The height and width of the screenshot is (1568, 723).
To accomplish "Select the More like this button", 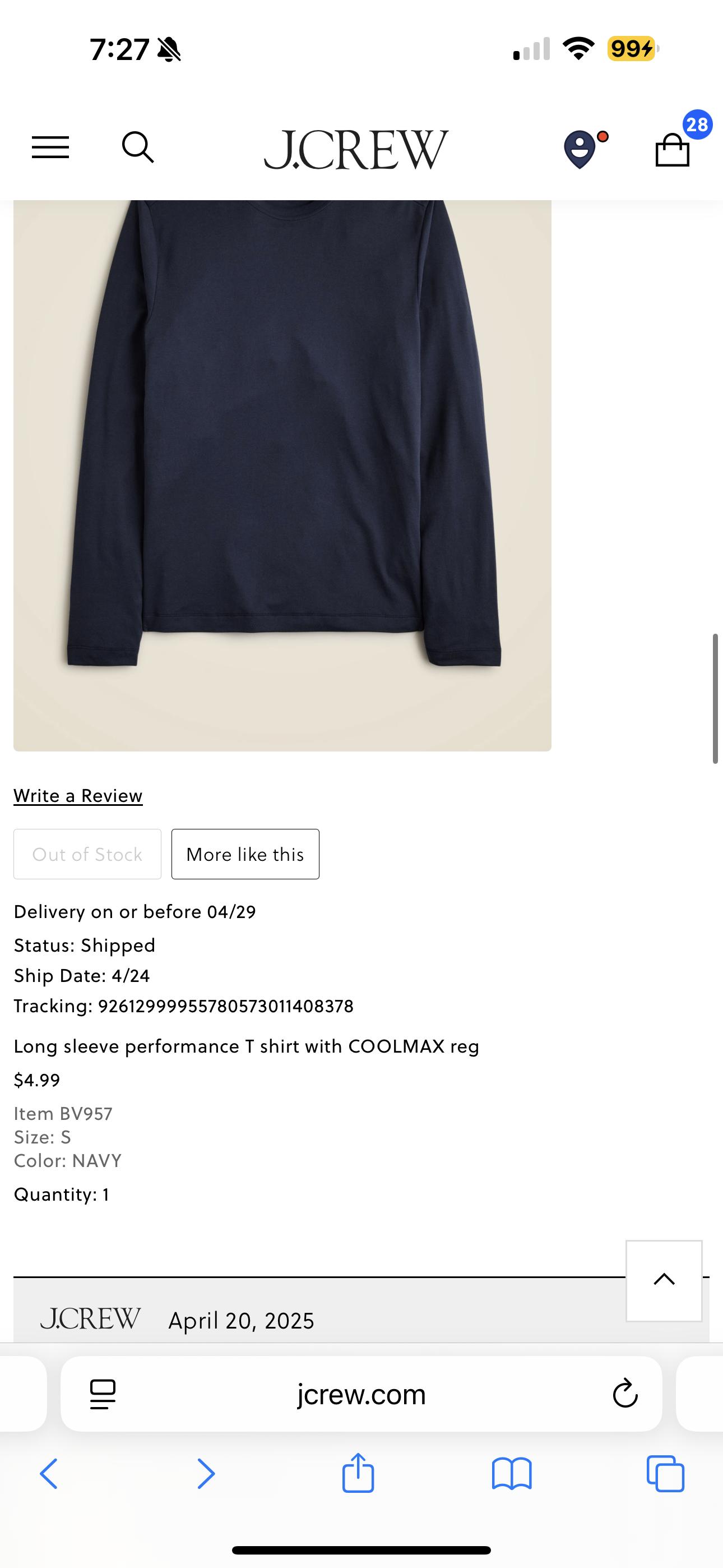I will pos(245,854).
